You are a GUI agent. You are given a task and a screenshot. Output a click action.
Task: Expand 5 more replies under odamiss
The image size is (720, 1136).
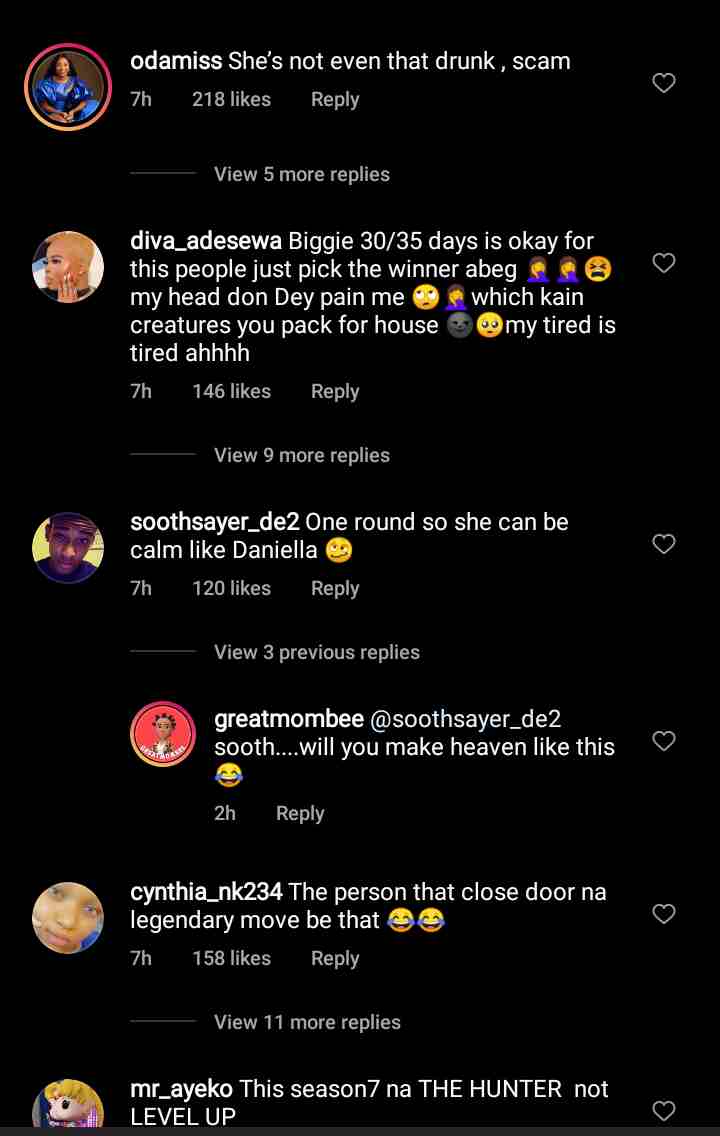pyautogui.click(x=301, y=174)
